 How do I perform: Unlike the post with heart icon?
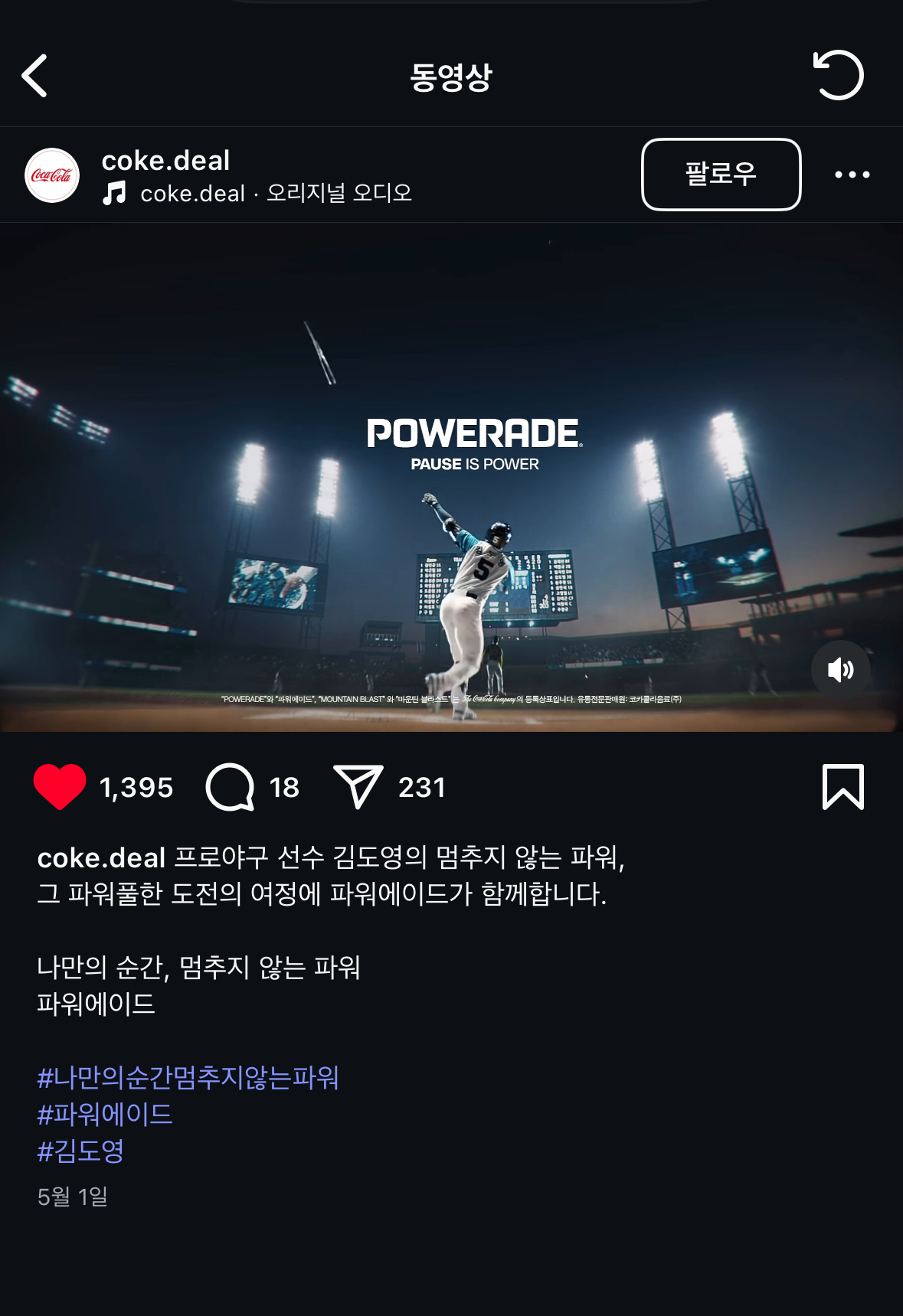point(60,787)
